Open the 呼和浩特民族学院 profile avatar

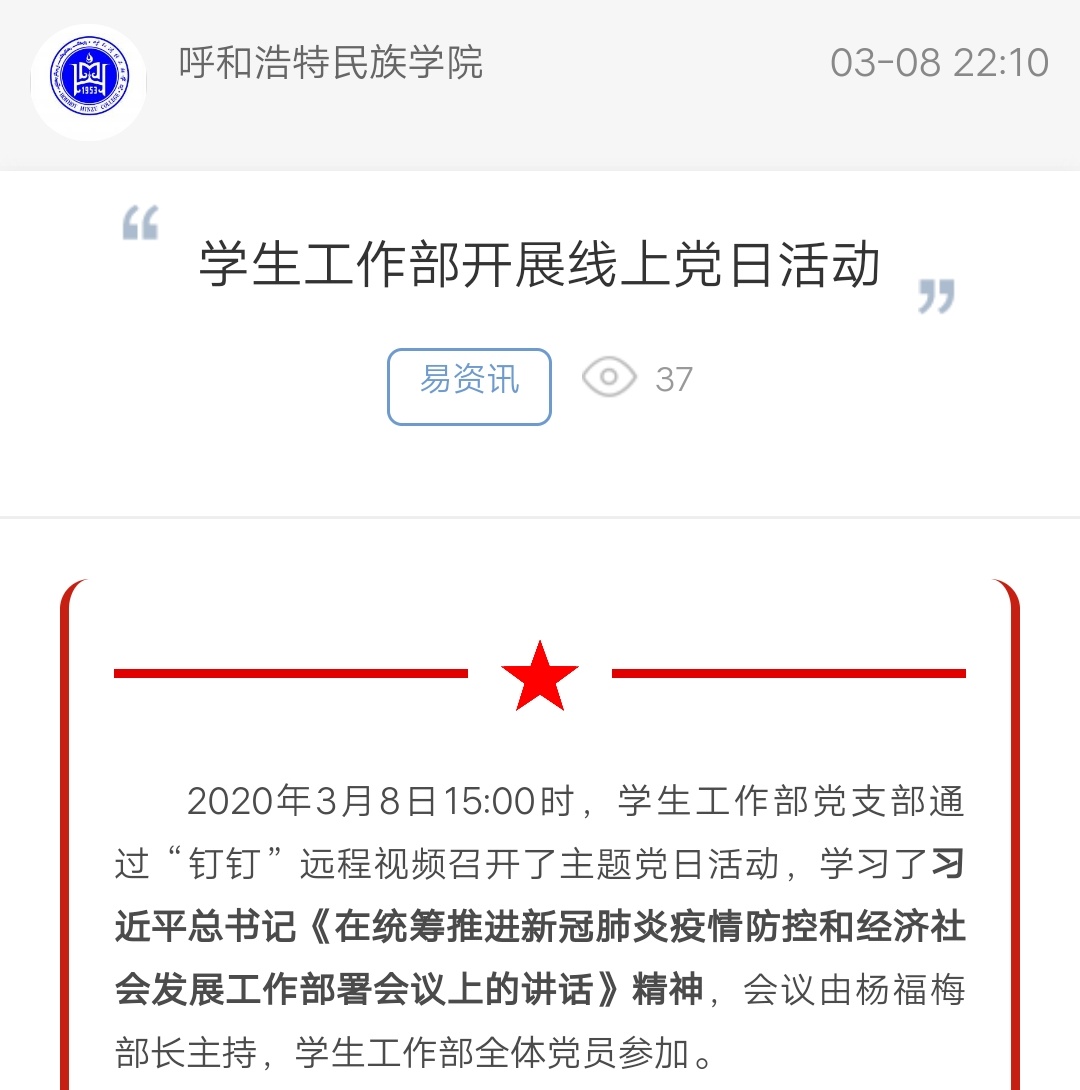tap(88, 82)
